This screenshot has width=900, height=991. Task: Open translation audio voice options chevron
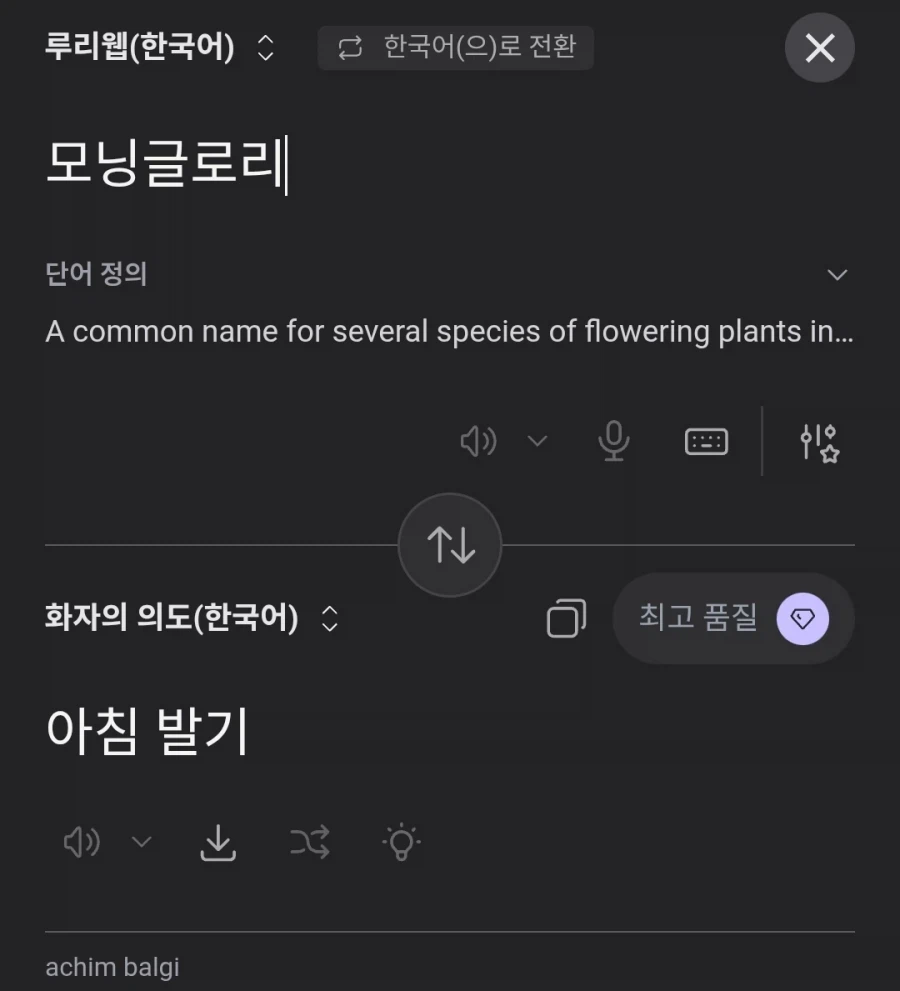tap(141, 842)
